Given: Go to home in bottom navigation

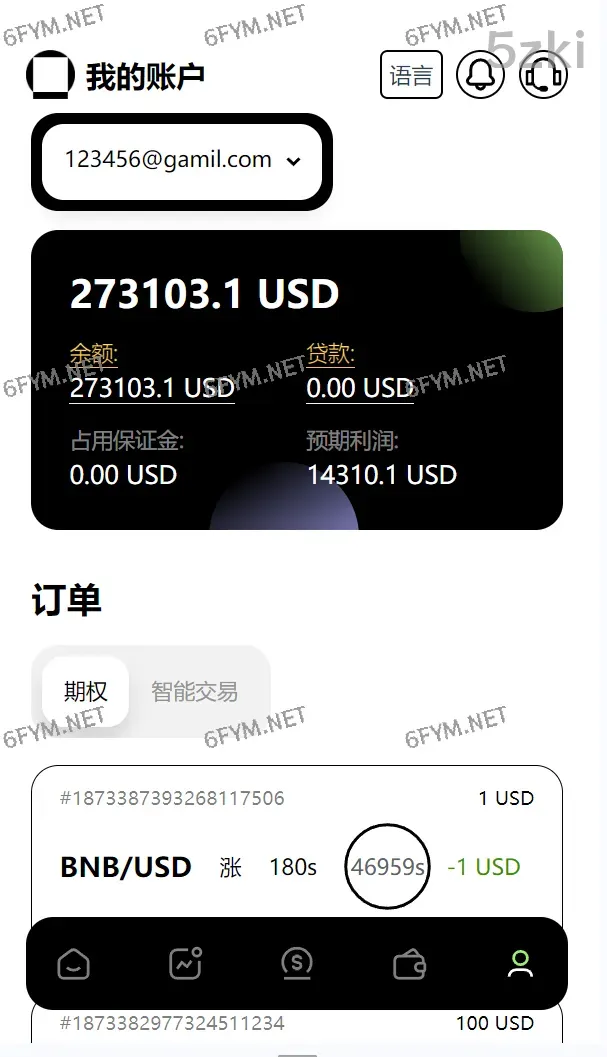Looking at the screenshot, I should point(74,964).
